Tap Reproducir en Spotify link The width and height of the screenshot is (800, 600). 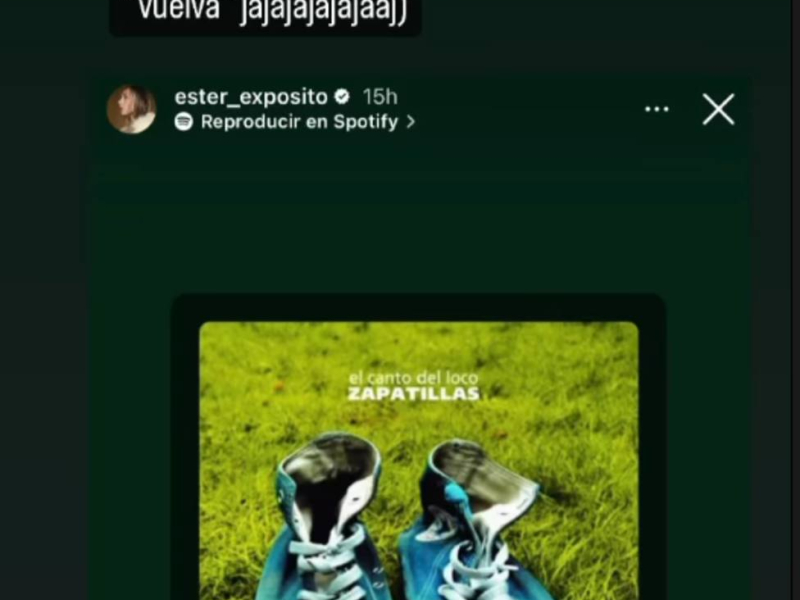297,122
